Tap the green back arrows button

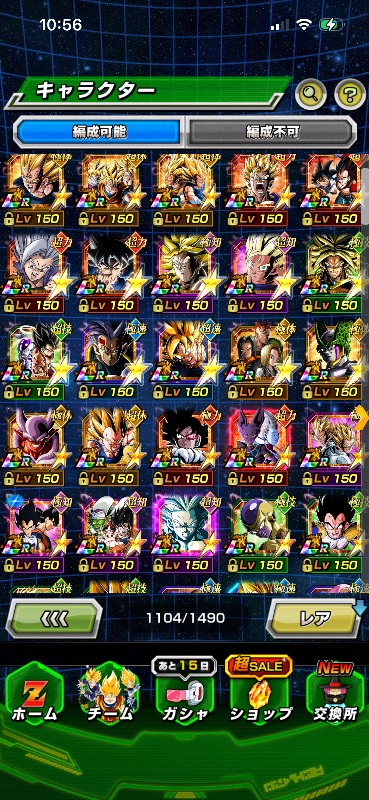click(x=53, y=618)
